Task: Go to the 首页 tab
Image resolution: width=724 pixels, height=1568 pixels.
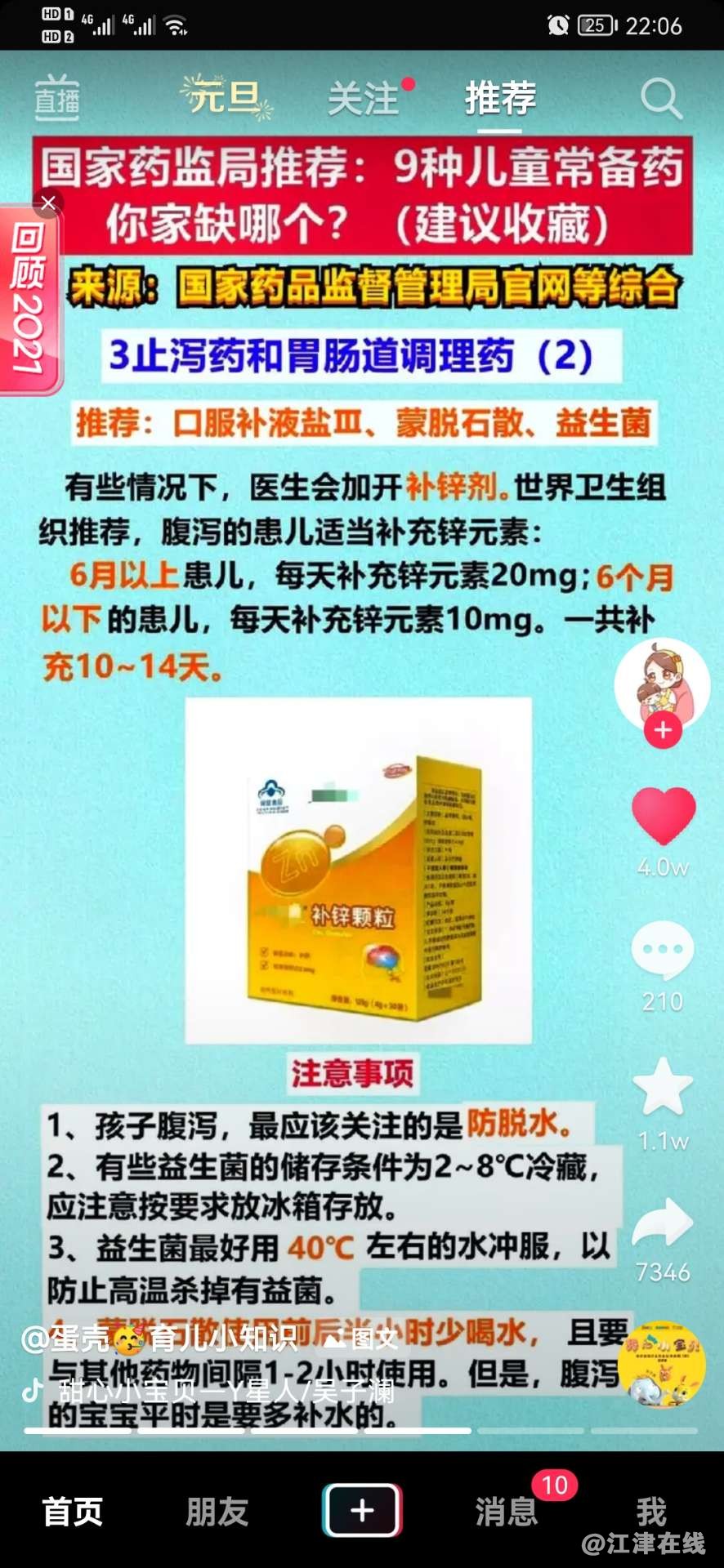Action: 72,1512
